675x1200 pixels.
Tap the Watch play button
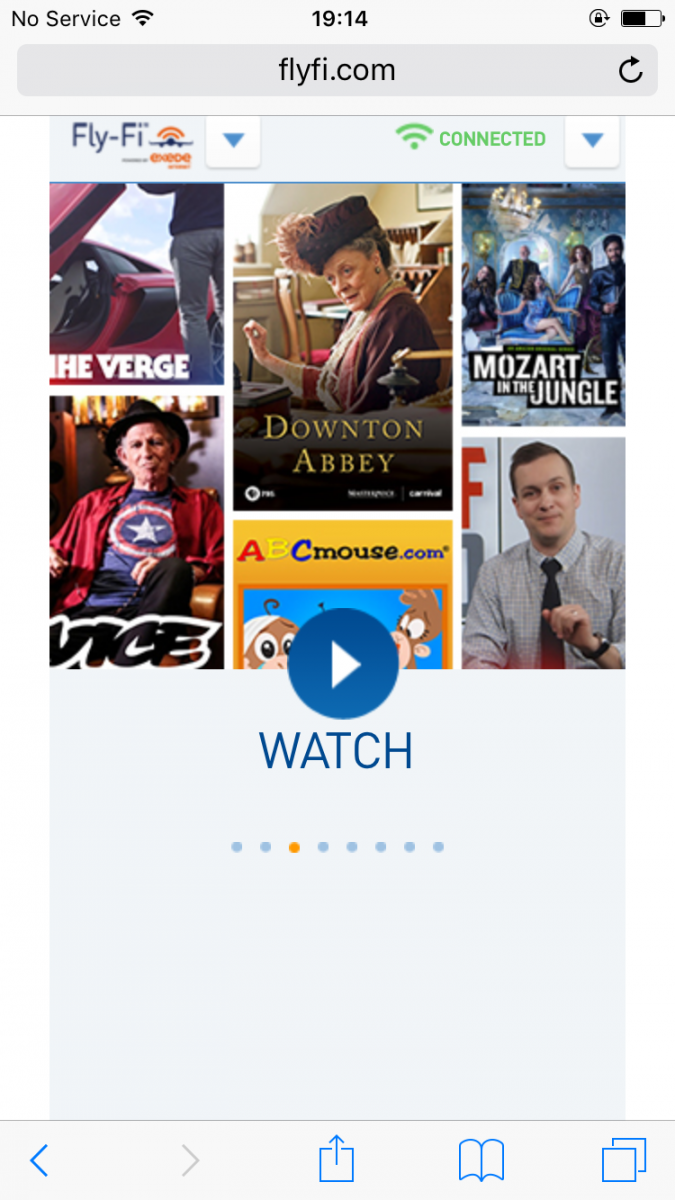342,664
